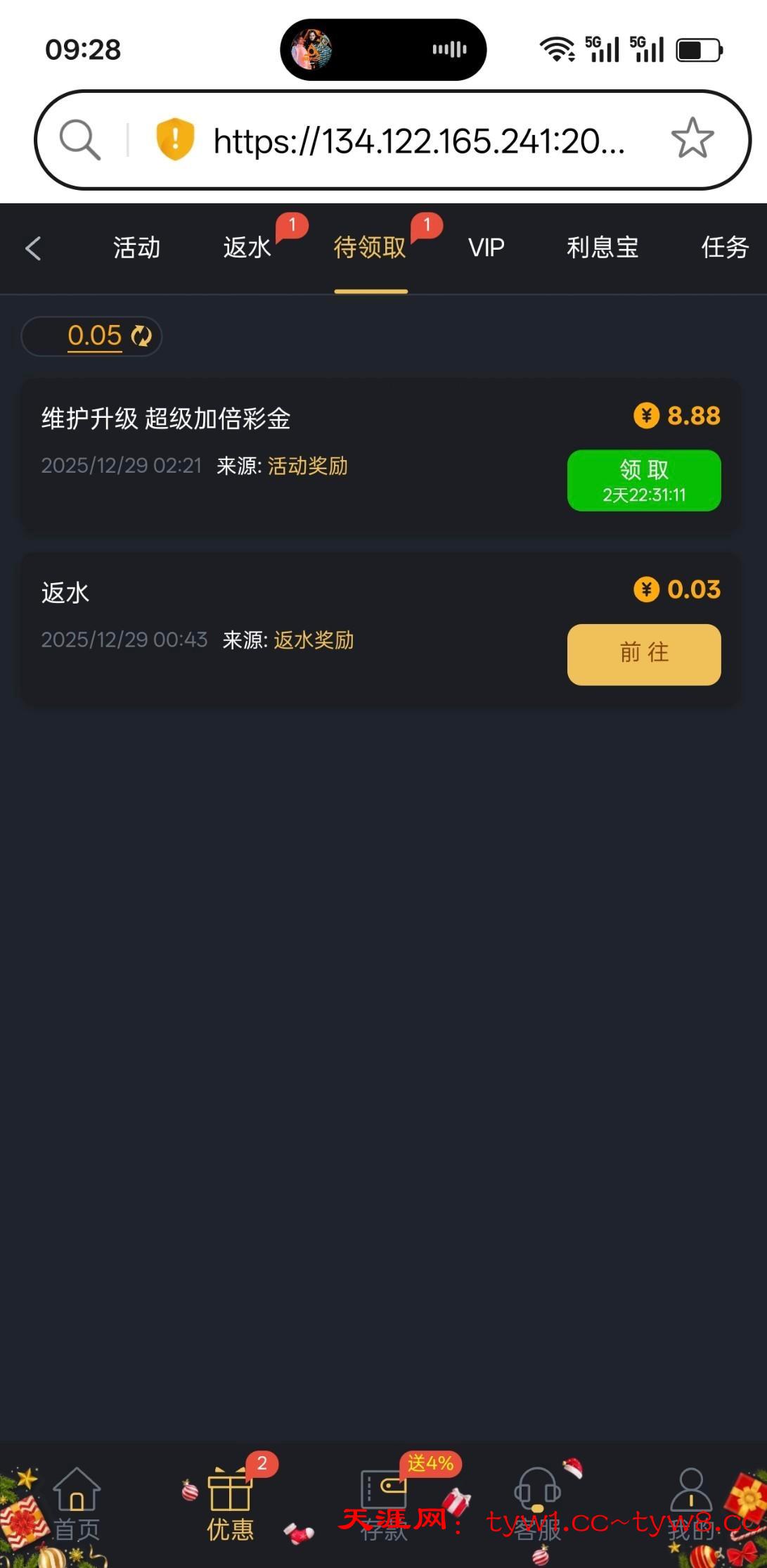Viewport: 767px width, 1568px height.
Task: Tap the search icon in address bar
Action: click(79, 139)
